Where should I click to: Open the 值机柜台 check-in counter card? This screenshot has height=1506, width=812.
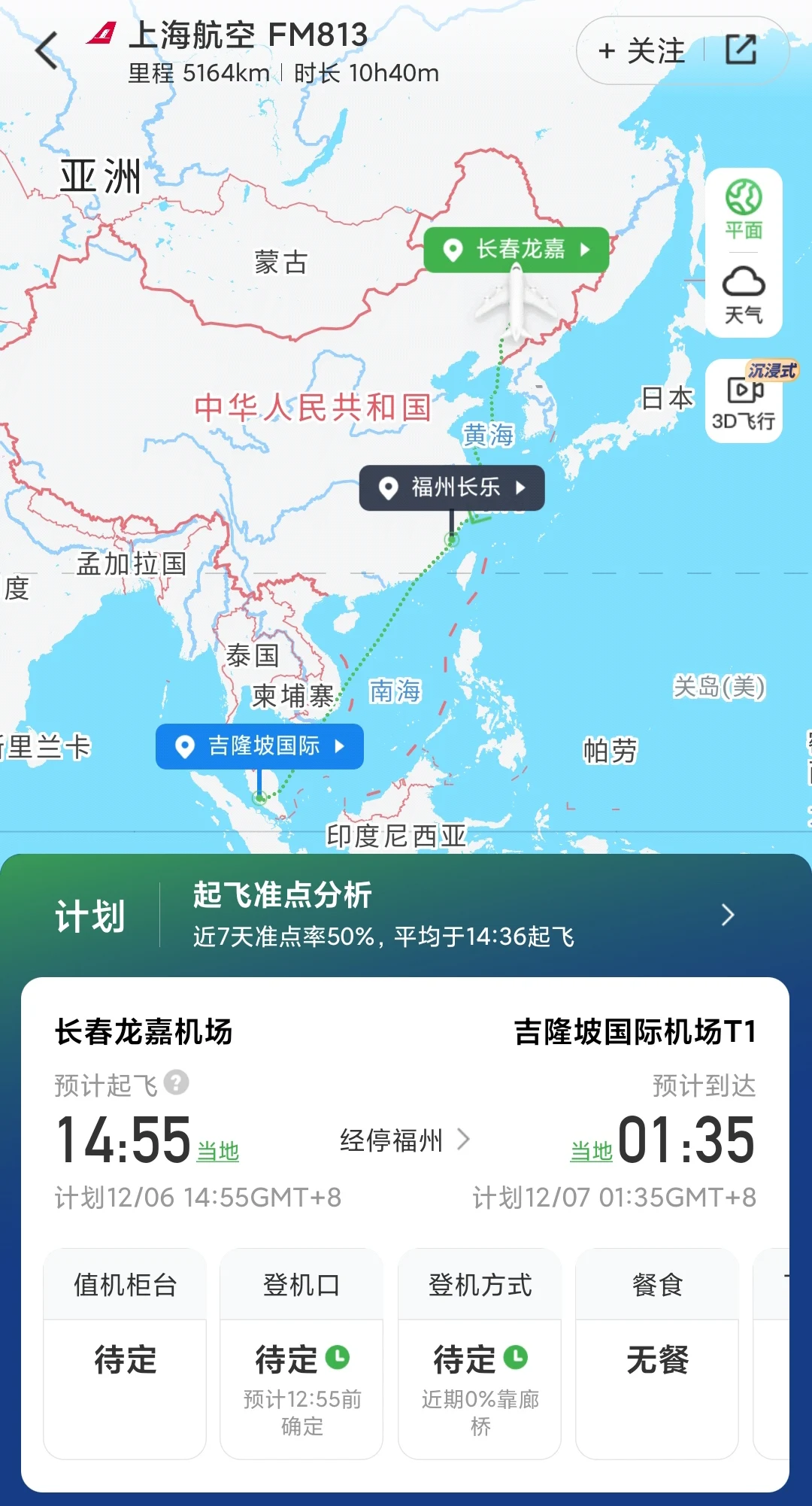point(125,1354)
